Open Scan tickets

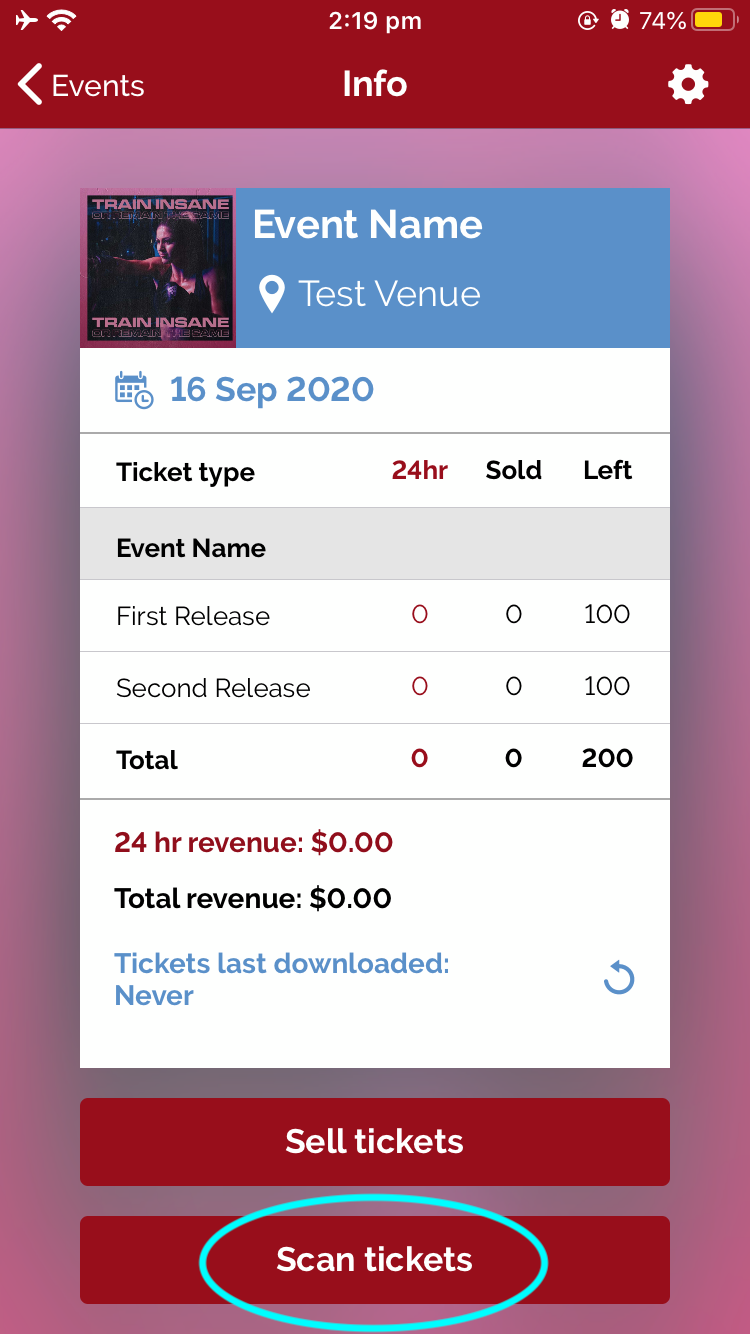(374, 1259)
